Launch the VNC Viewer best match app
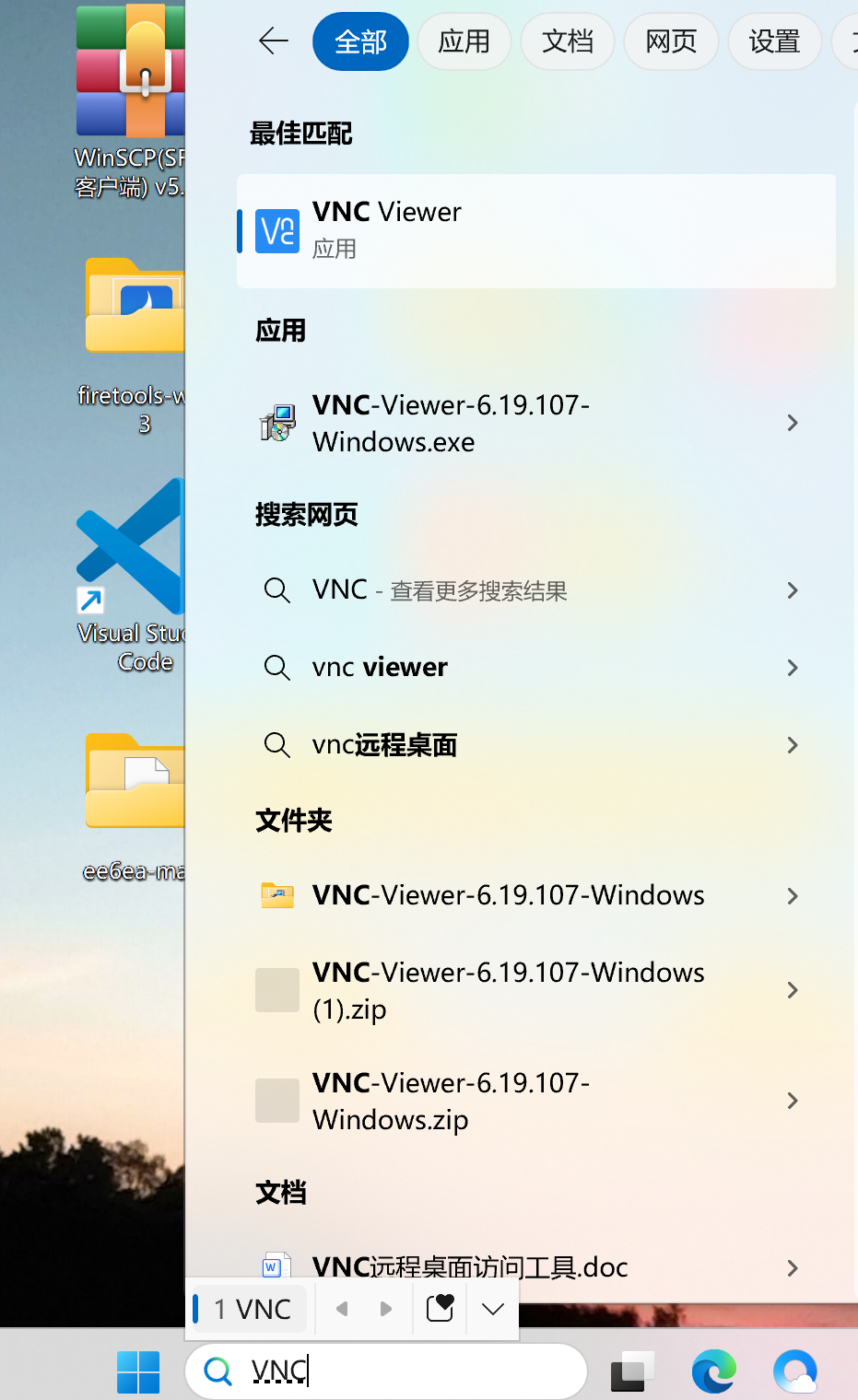 coord(535,230)
